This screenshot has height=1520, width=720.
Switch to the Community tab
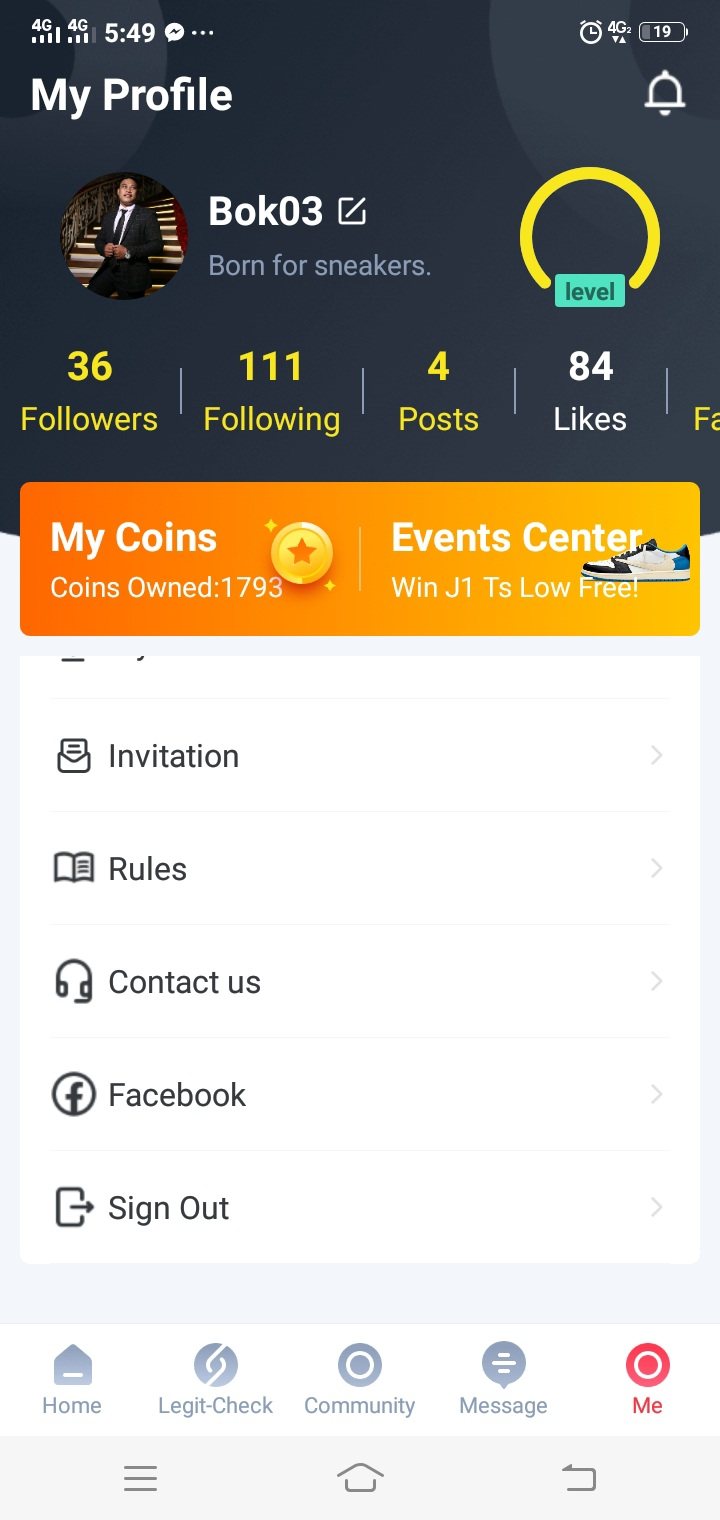[359, 1380]
